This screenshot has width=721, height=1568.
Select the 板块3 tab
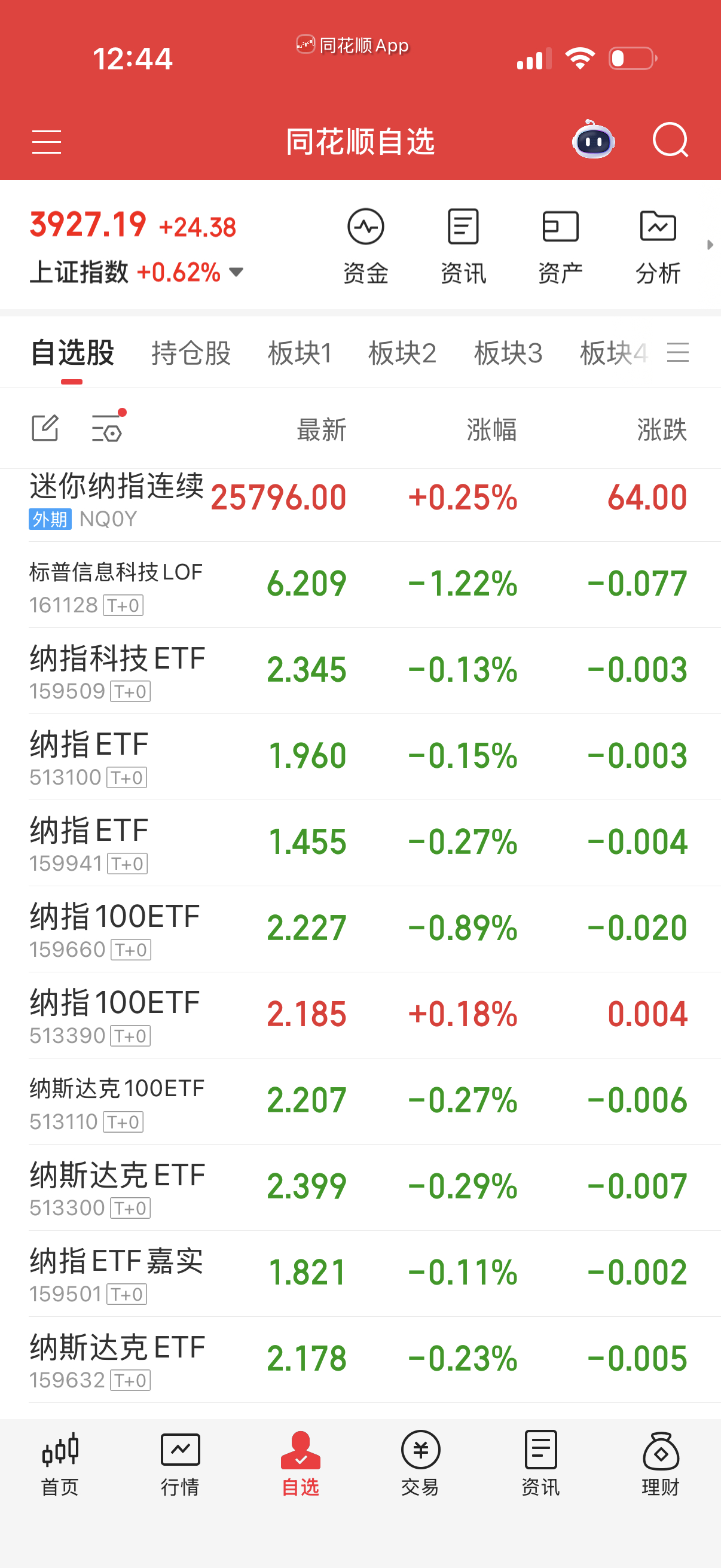(508, 353)
